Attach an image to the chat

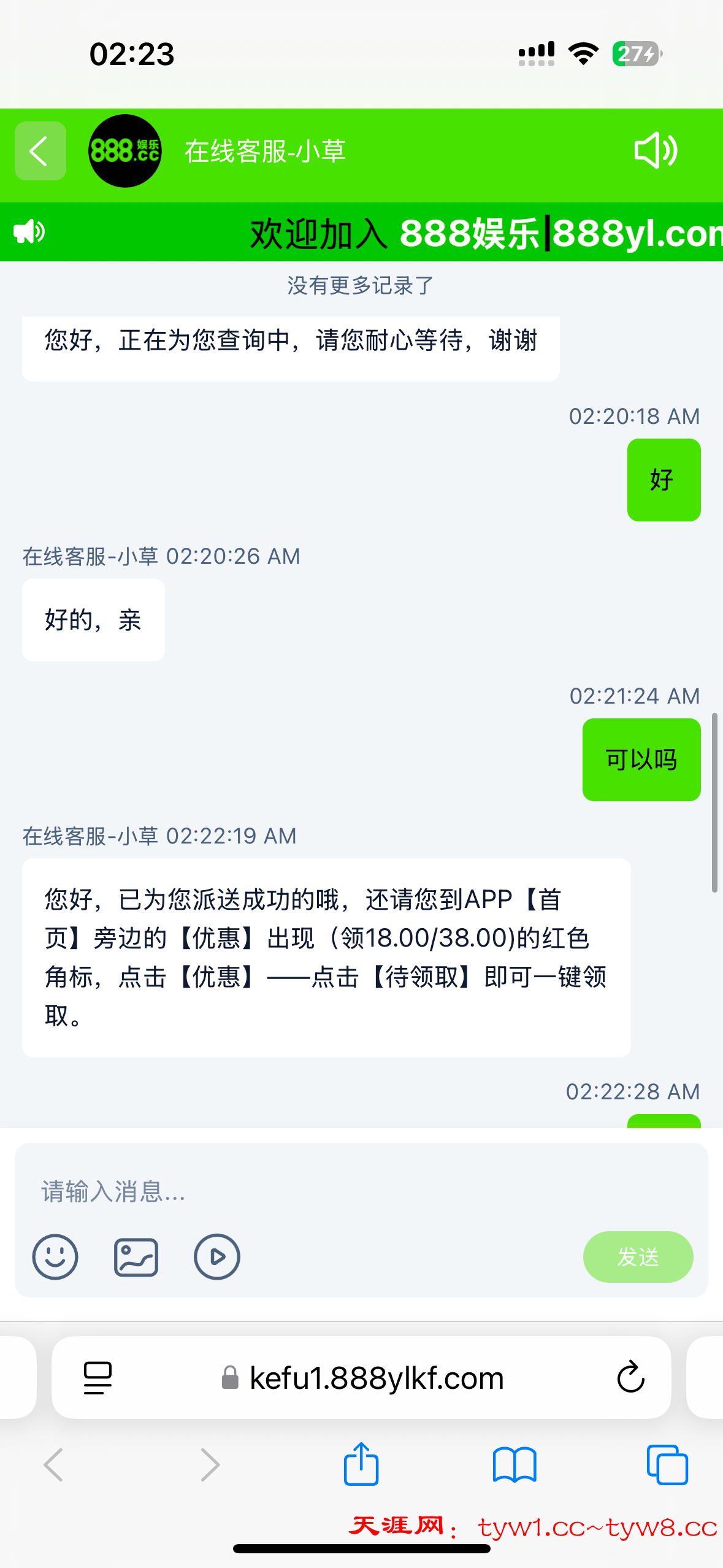[x=136, y=1256]
